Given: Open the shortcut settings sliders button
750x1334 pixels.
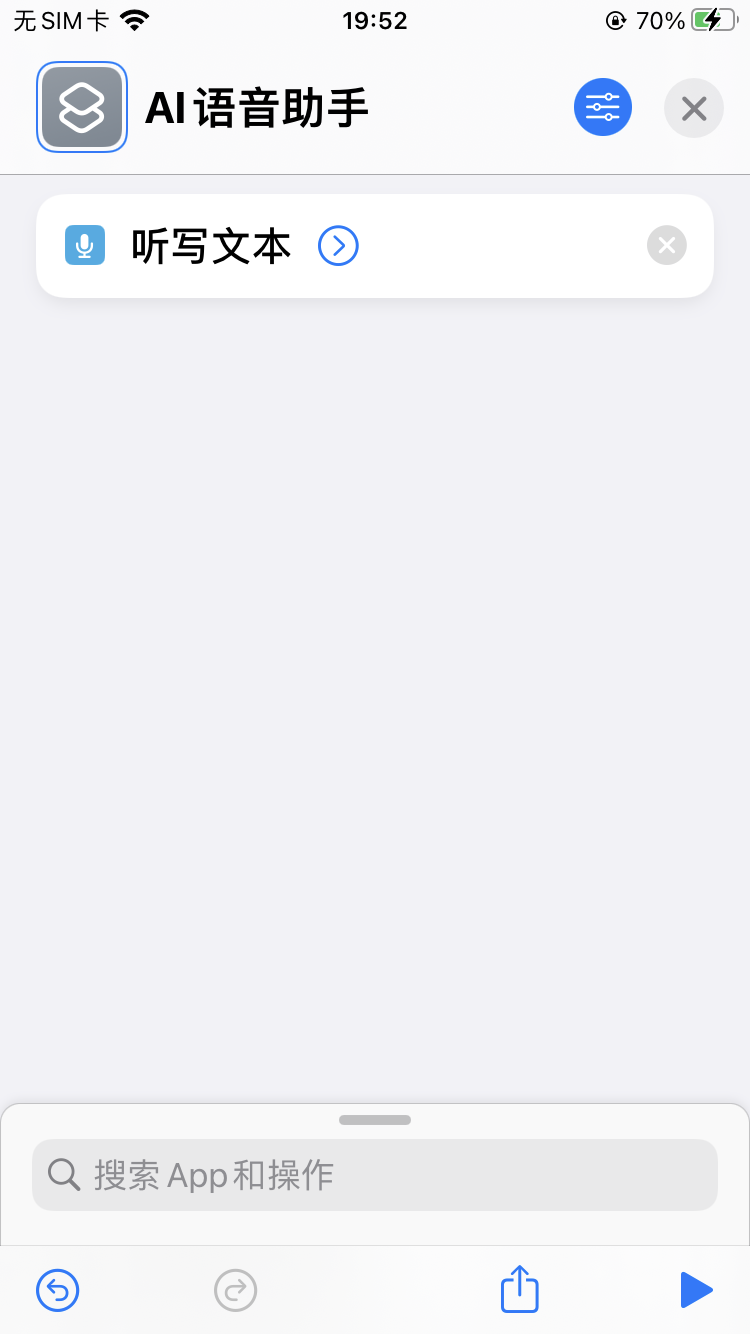Looking at the screenshot, I should tap(603, 107).
